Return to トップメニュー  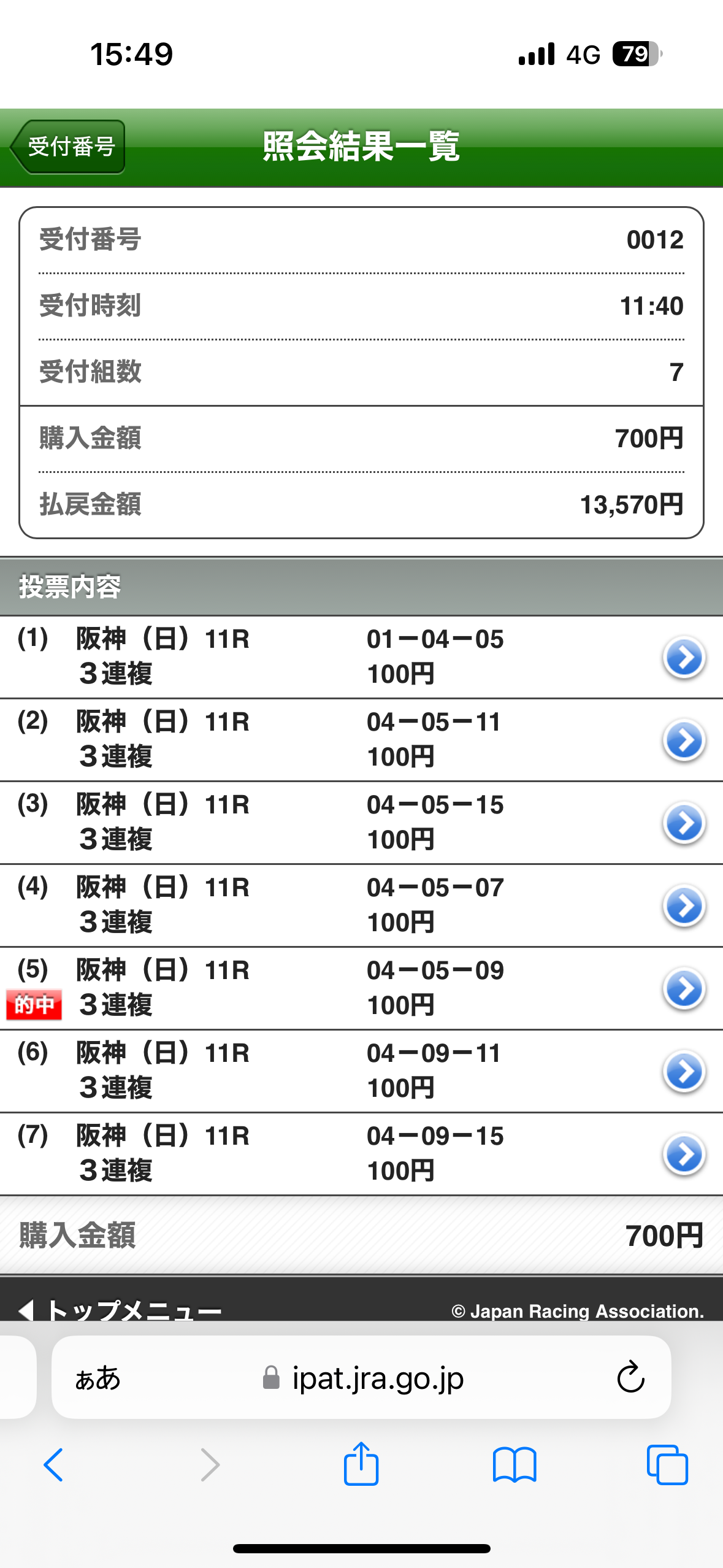(x=123, y=1310)
